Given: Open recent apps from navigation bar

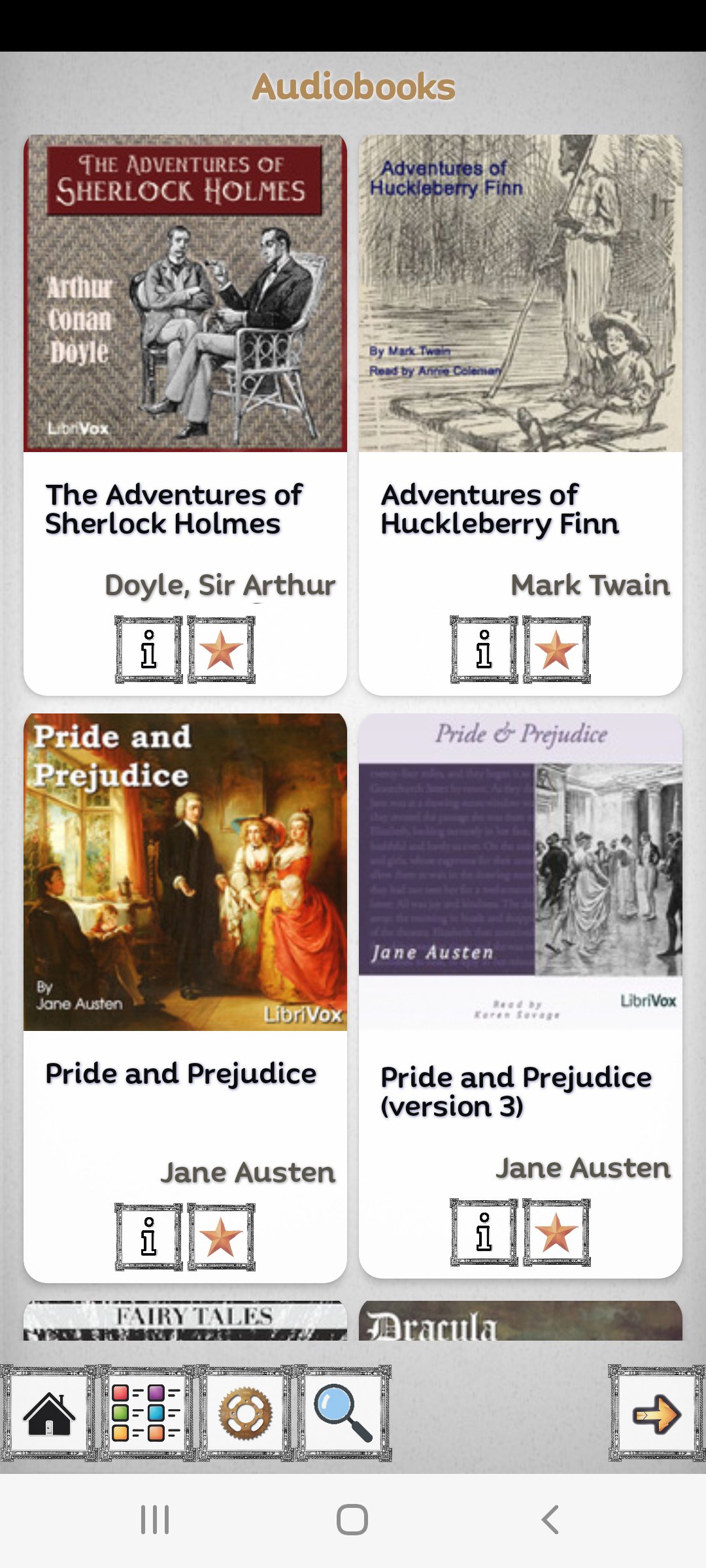Looking at the screenshot, I should click(x=155, y=1520).
